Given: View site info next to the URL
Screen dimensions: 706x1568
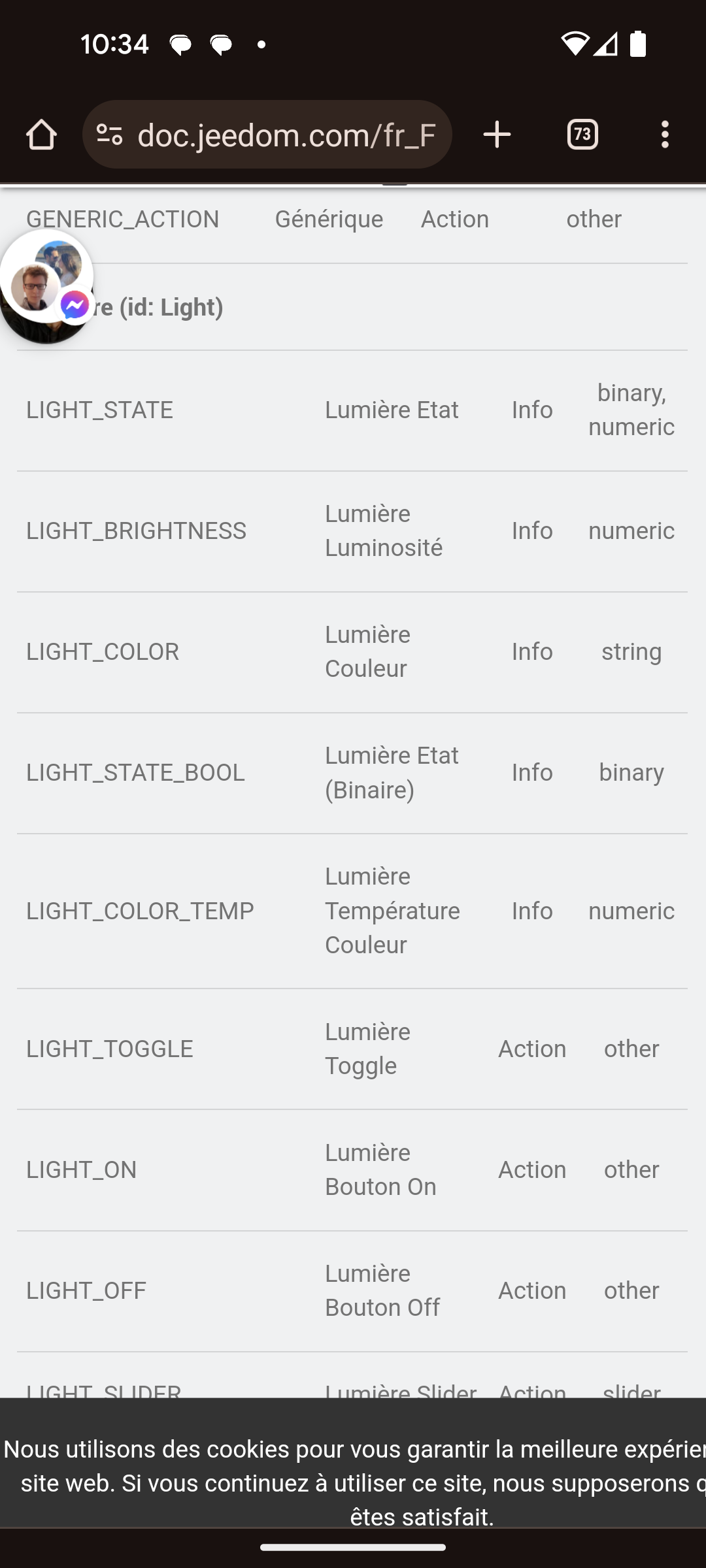Looking at the screenshot, I should [x=110, y=135].
